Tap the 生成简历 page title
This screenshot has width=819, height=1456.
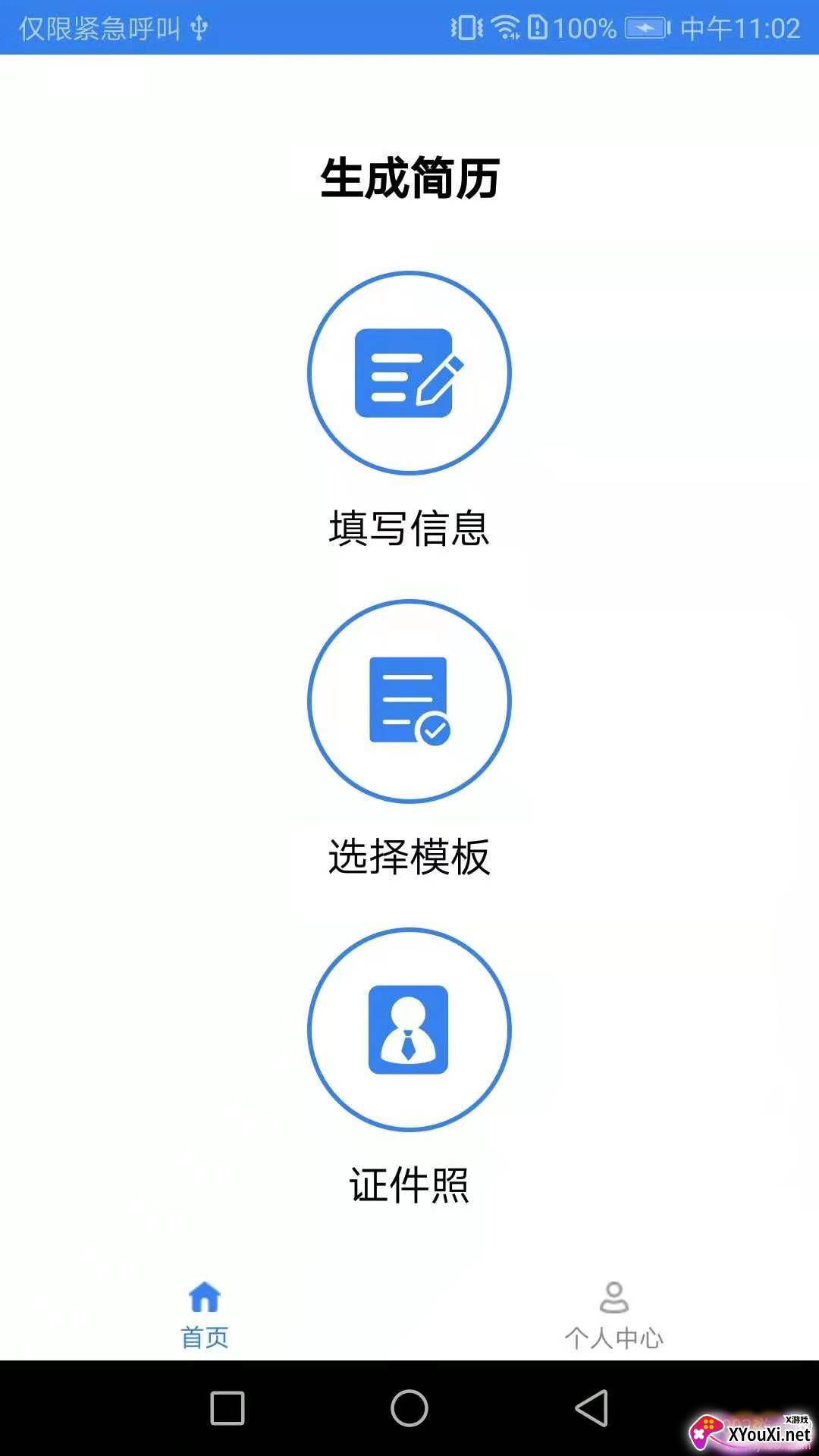point(409,178)
